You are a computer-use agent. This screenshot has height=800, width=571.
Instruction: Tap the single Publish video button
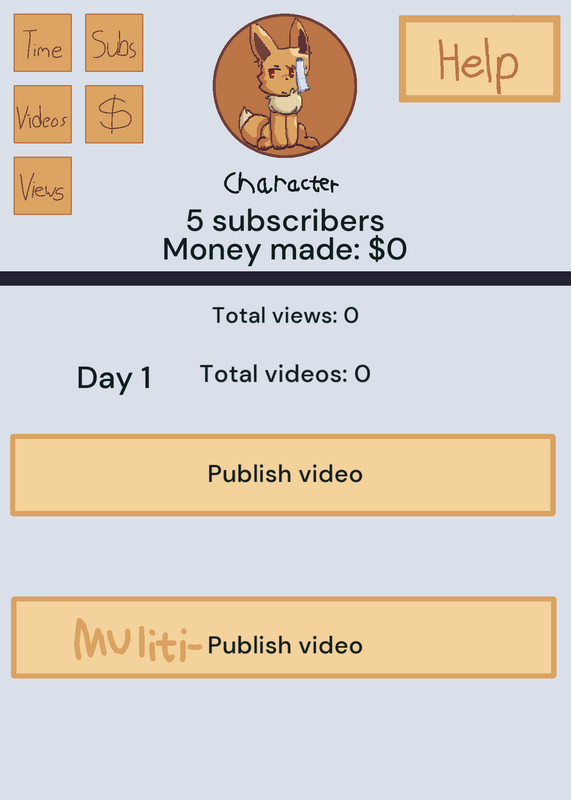(x=283, y=475)
